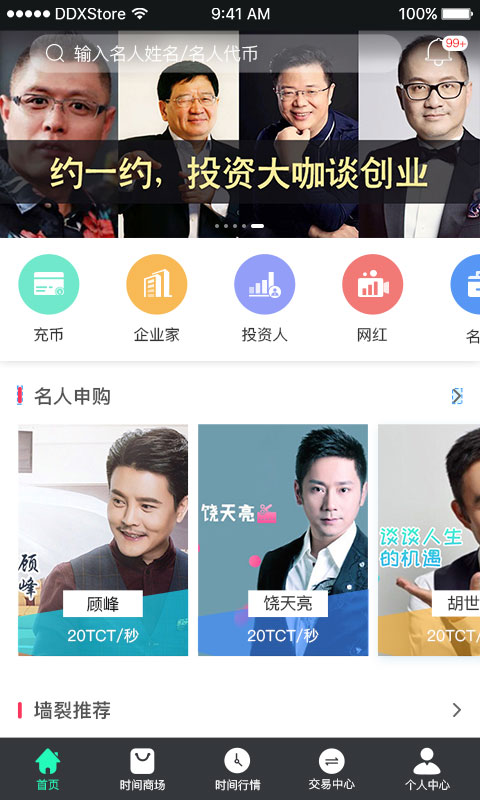Switch to the 时间行情 tab
Viewport: 480px width, 800px height.
[237, 769]
